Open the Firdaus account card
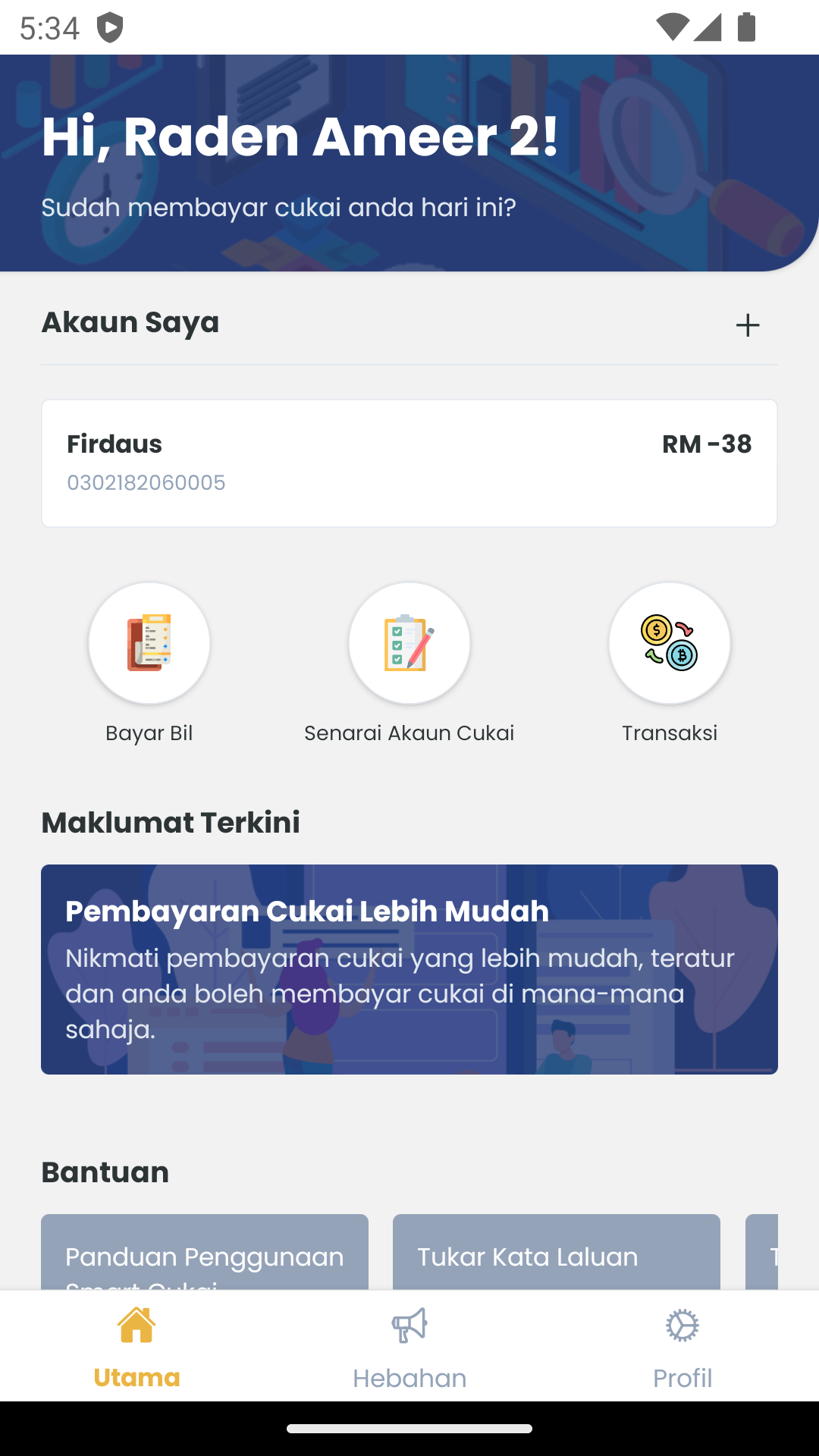This screenshot has width=819, height=1456. (x=409, y=463)
